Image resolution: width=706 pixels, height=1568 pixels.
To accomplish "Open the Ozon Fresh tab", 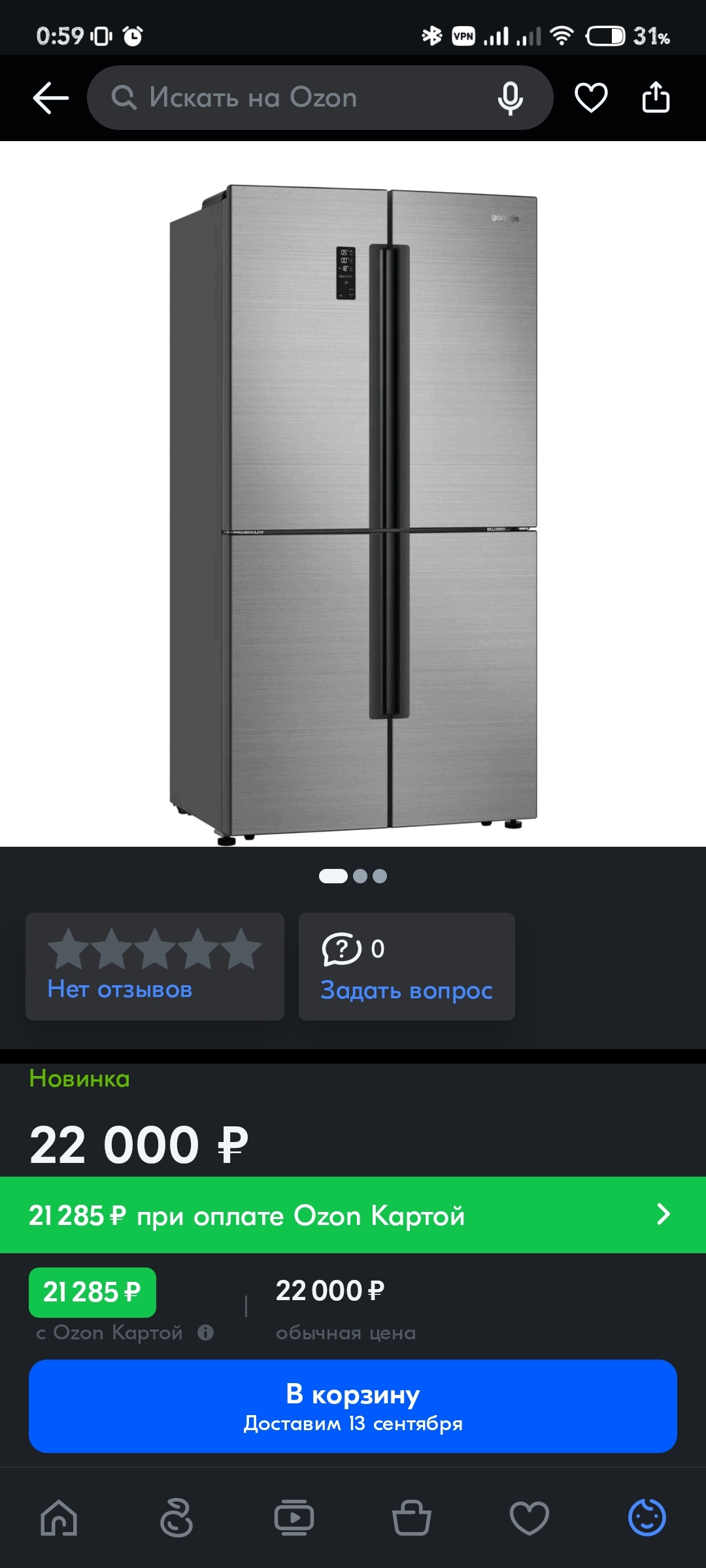I will pos(176,1517).
